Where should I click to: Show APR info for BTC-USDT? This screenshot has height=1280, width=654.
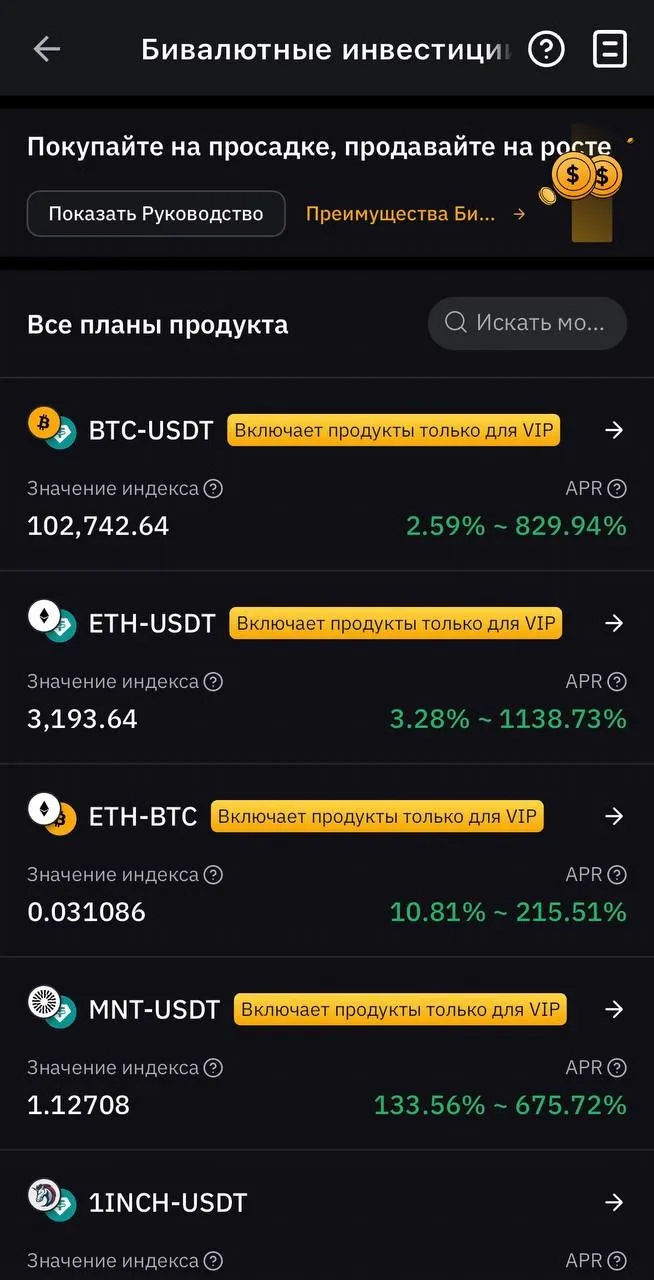coord(617,489)
